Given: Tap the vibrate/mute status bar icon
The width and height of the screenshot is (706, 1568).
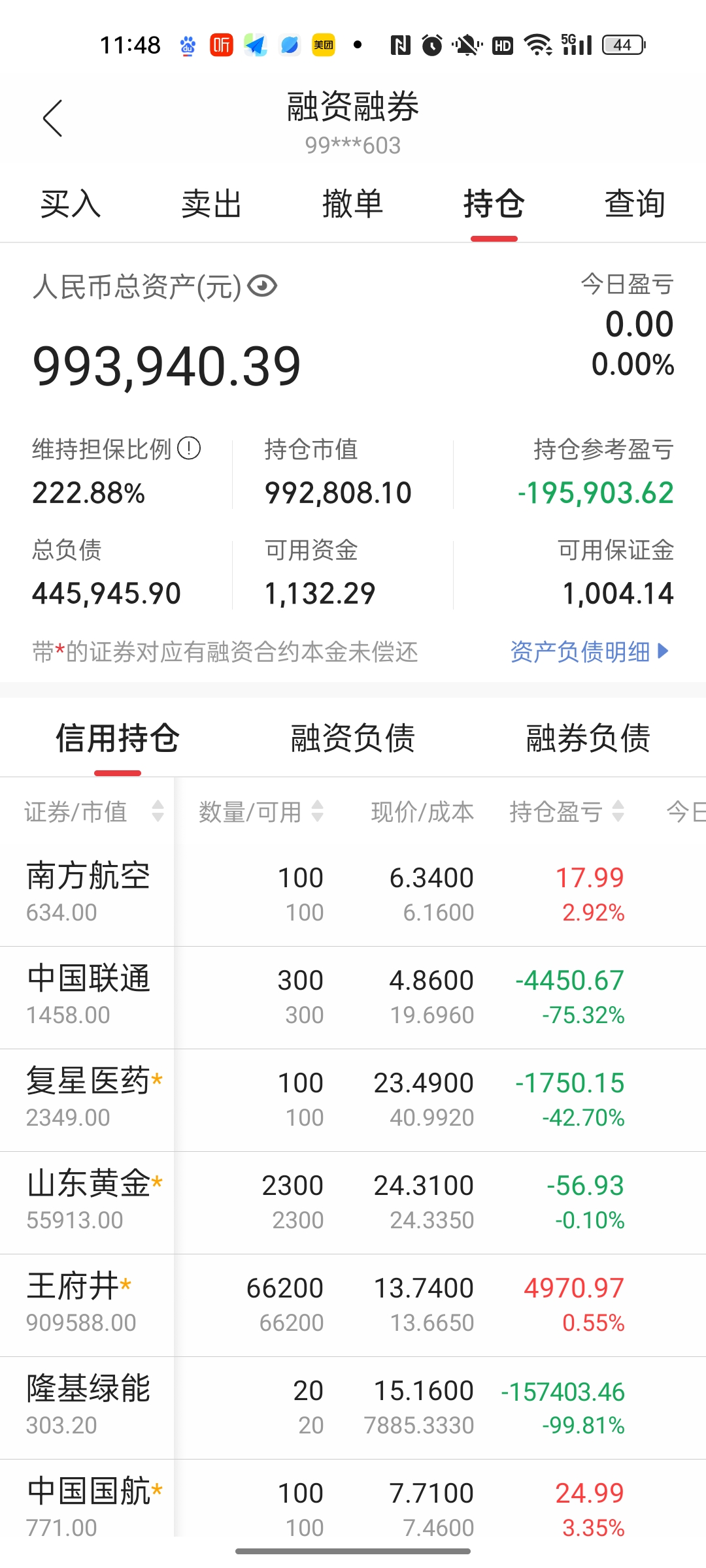Looking at the screenshot, I should (x=466, y=44).
